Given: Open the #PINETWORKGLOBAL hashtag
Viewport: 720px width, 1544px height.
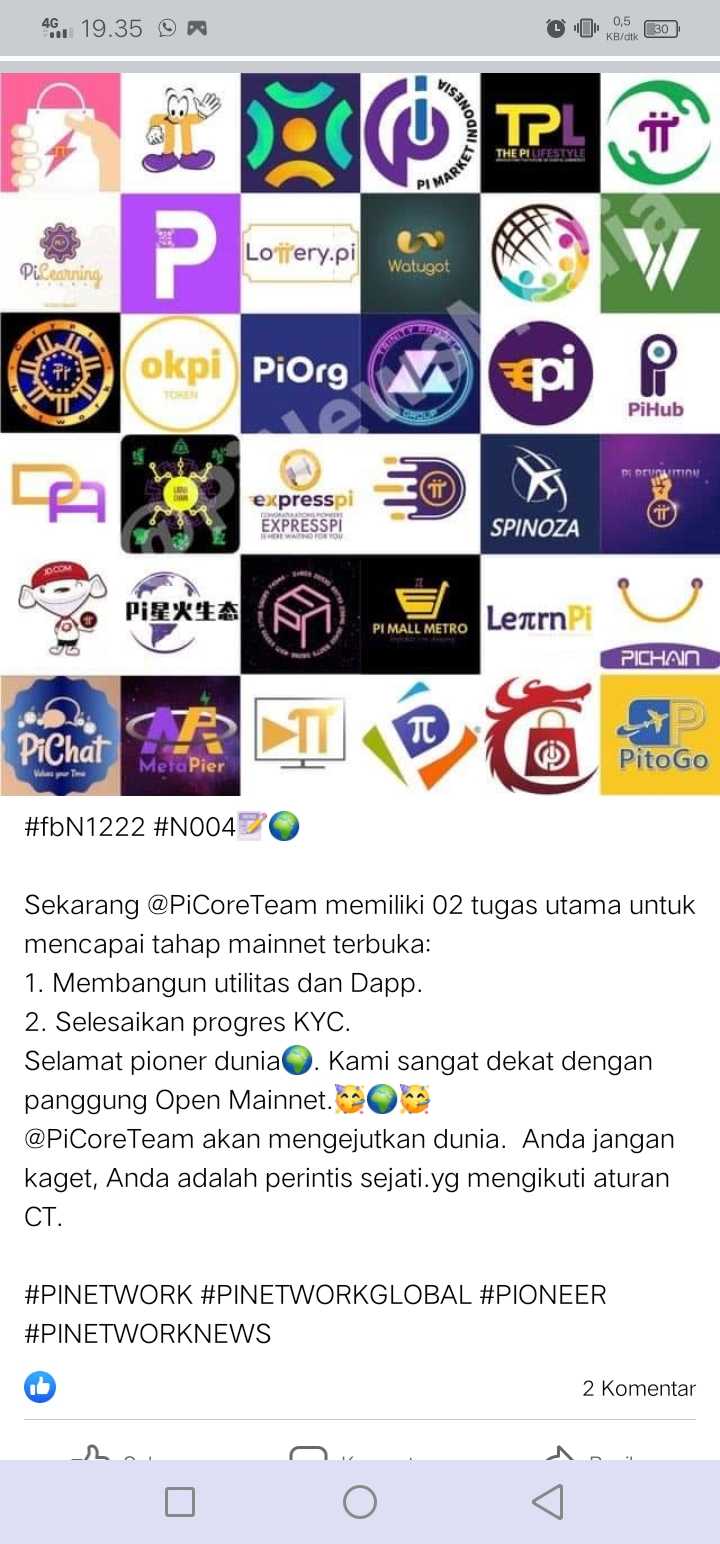Looking at the screenshot, I should (336, 1295).
